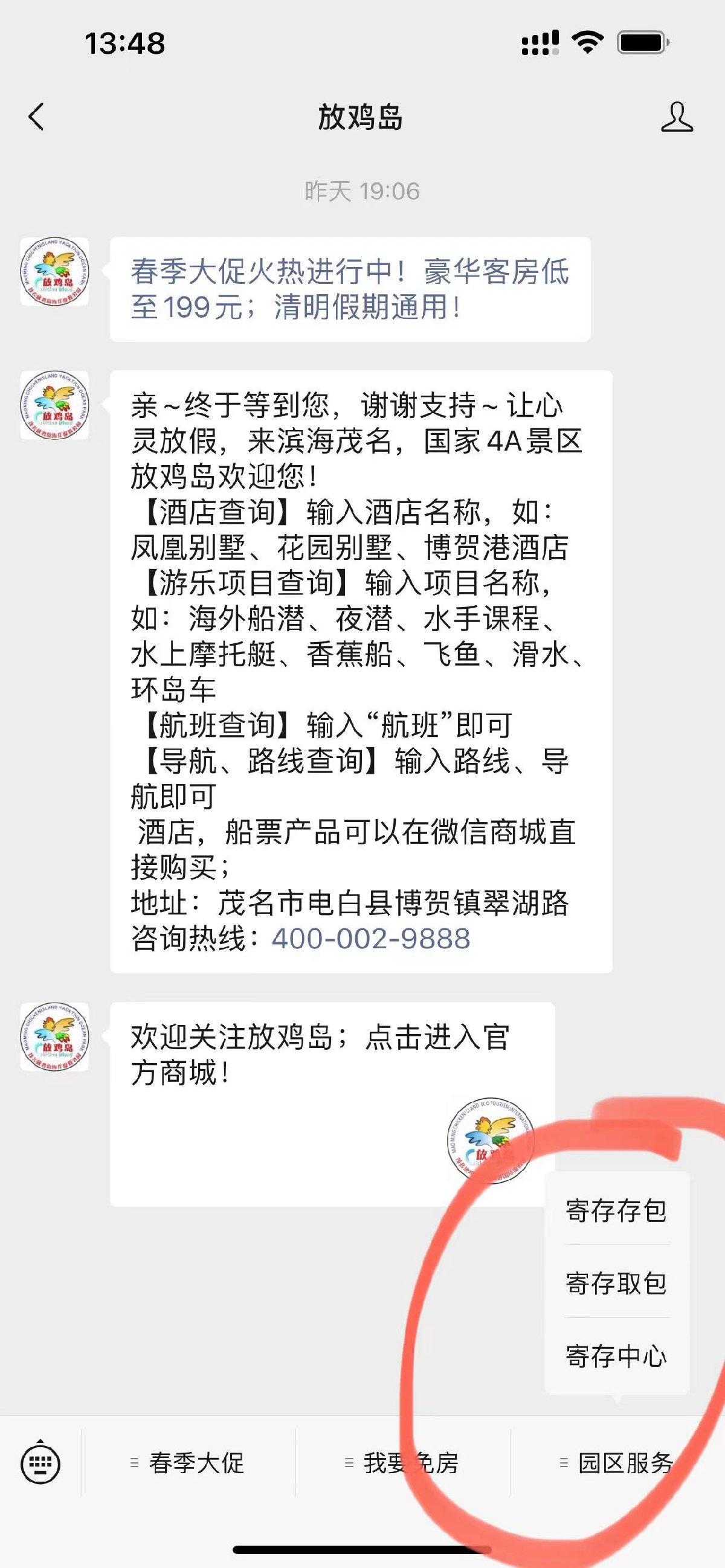Select 寄存取包 from the popup menu
Screen dimensions: 725x1568
(616, 1284)
